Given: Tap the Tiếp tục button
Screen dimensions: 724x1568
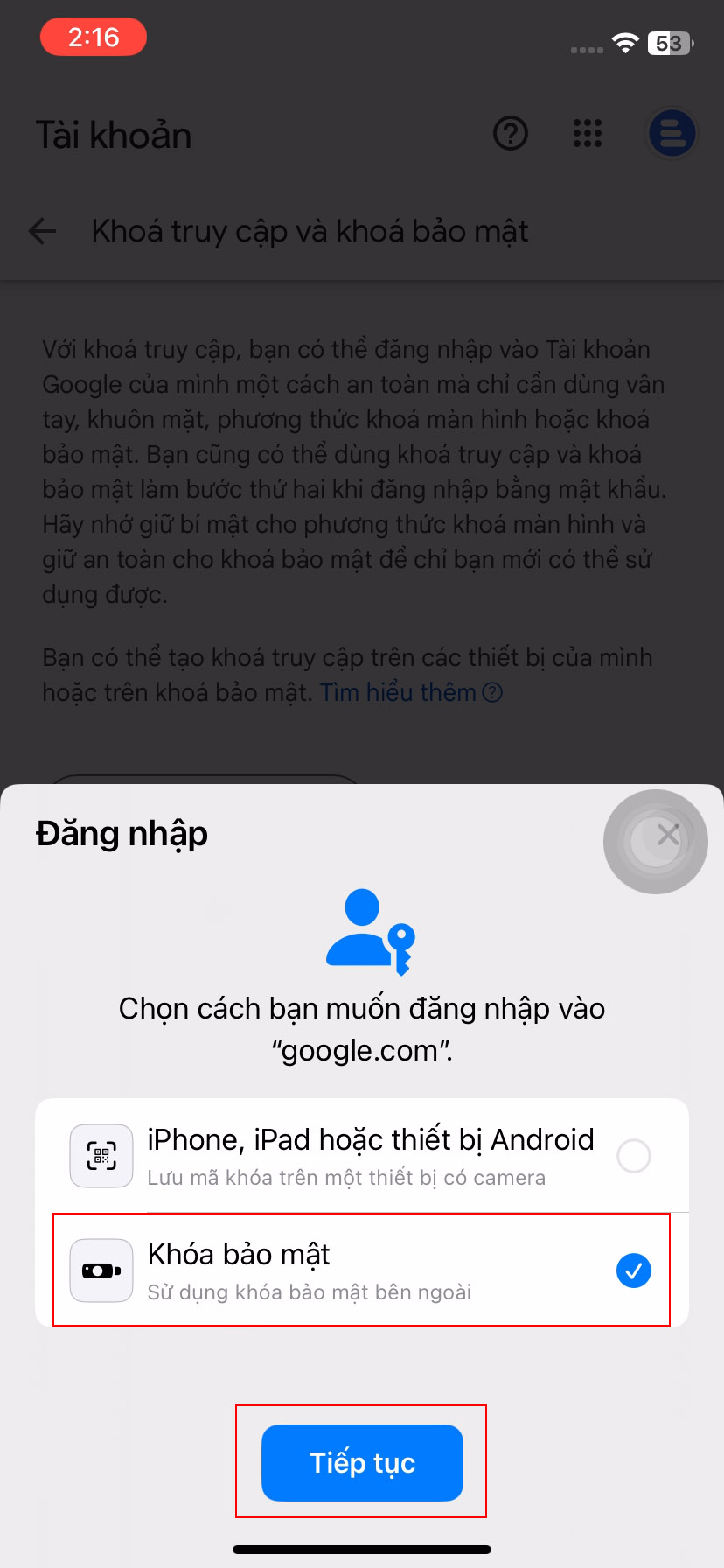Looking at the screenshot, I should tap(362, 1463).
